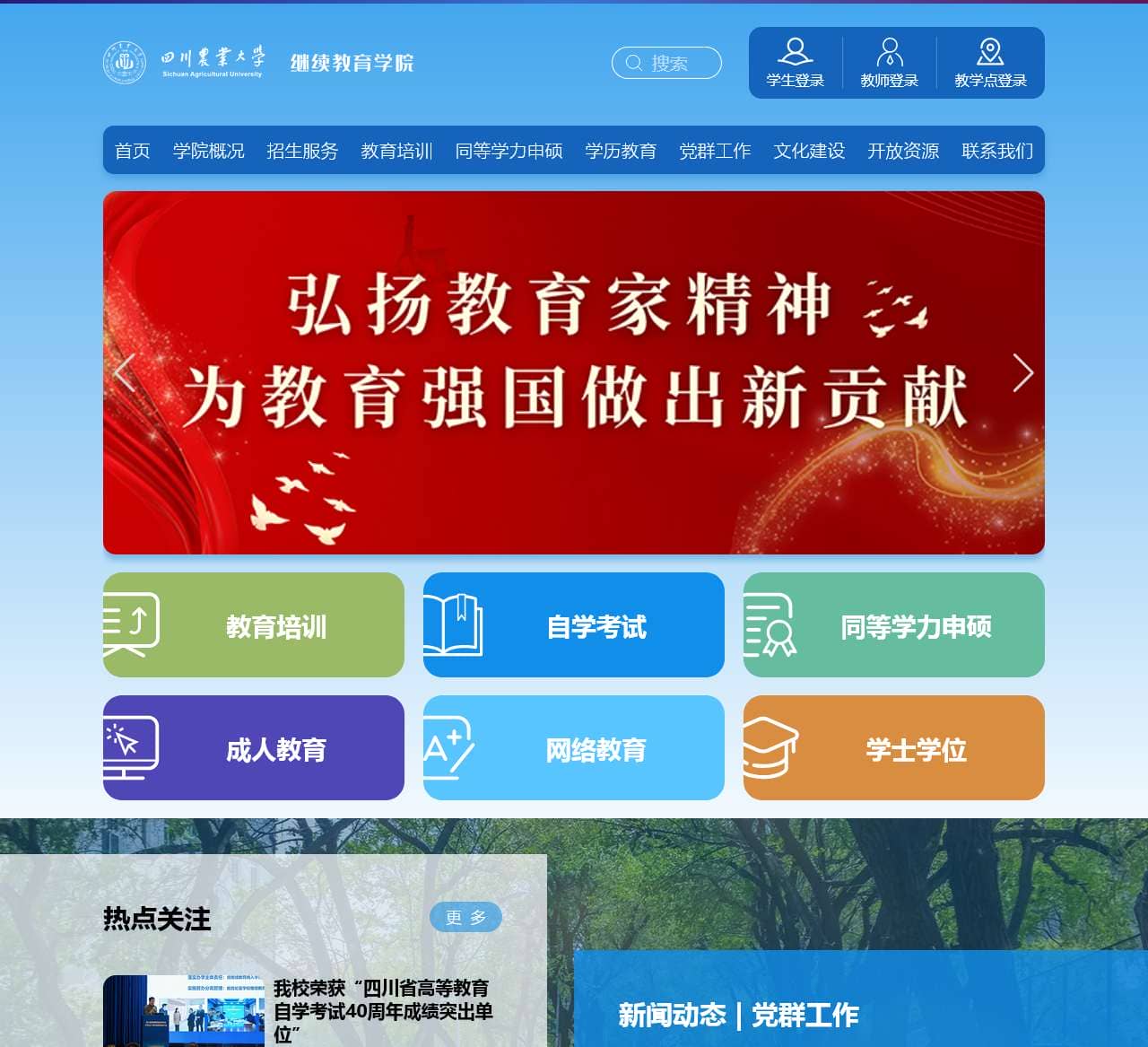Select 招生服务 in the navigation
This screenshot has height=1047, width=1148.
[x=302, y=151]
